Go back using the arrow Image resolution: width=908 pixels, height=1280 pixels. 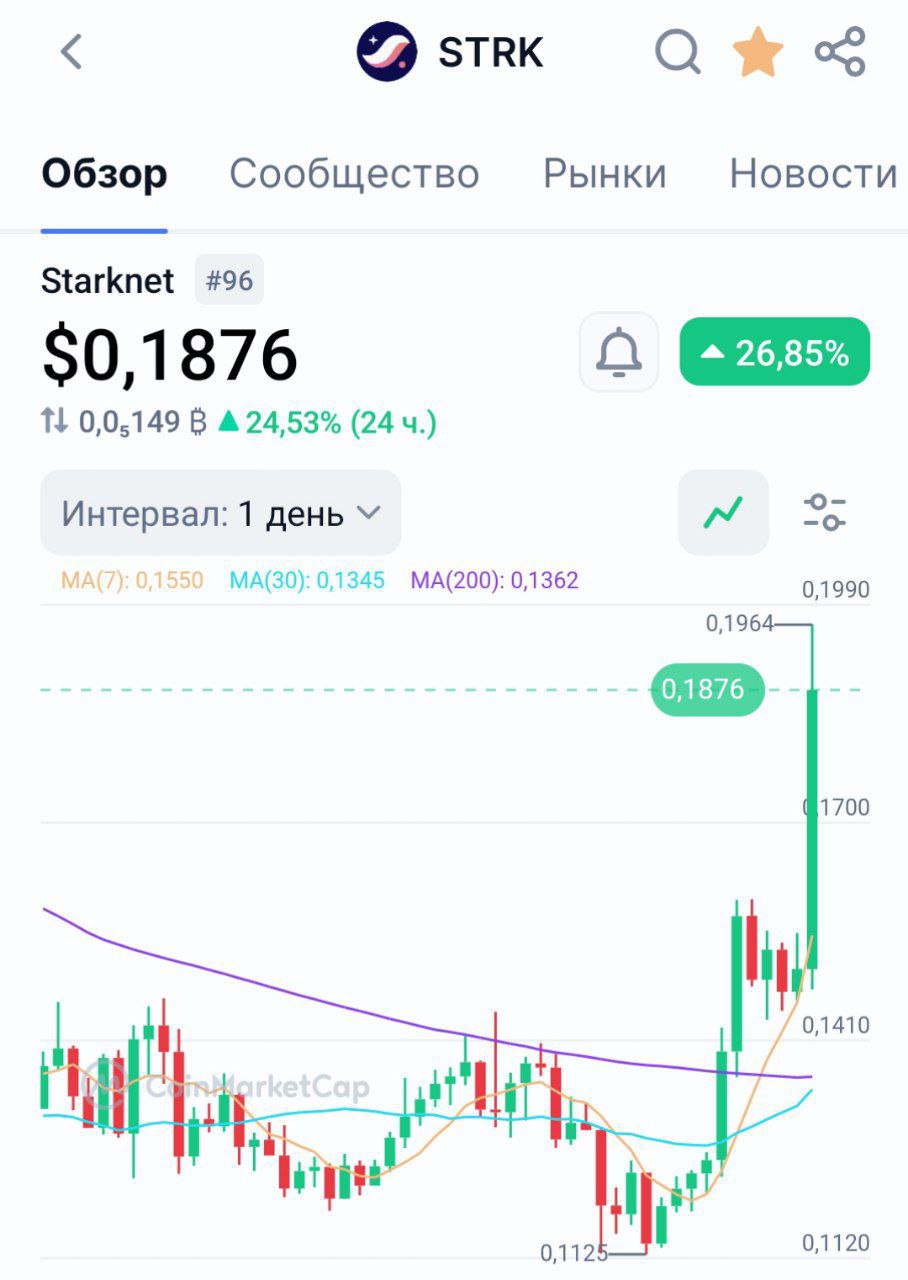[71, 52]
